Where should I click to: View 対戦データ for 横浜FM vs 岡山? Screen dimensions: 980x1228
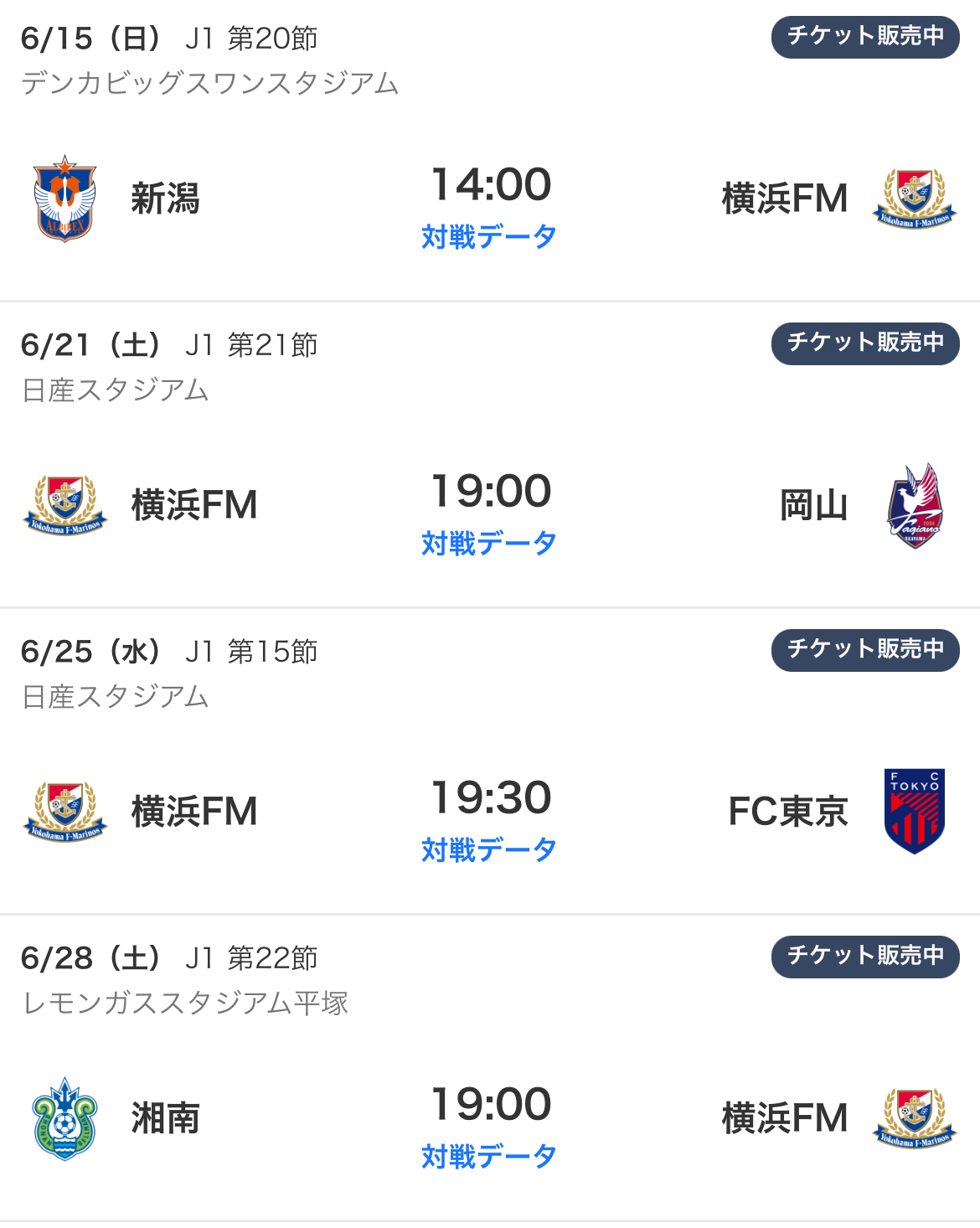point(489,544)
